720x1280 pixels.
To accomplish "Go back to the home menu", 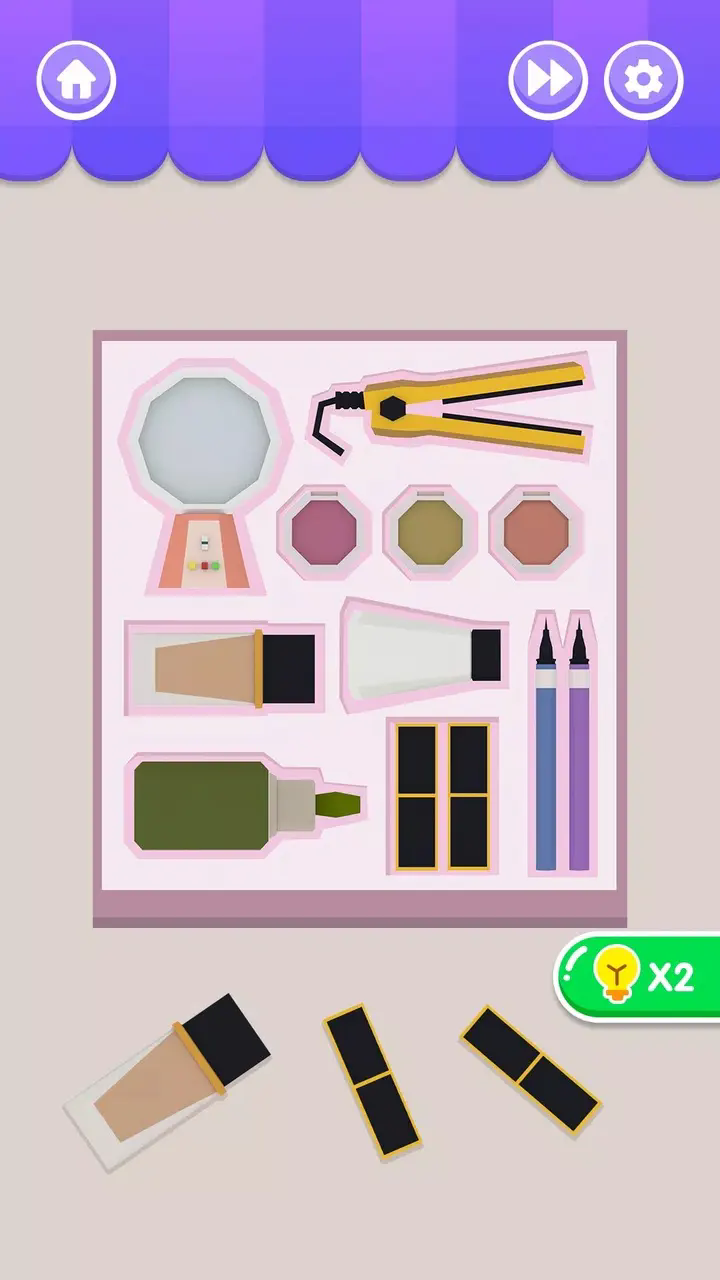I will [x=76, y=79].
